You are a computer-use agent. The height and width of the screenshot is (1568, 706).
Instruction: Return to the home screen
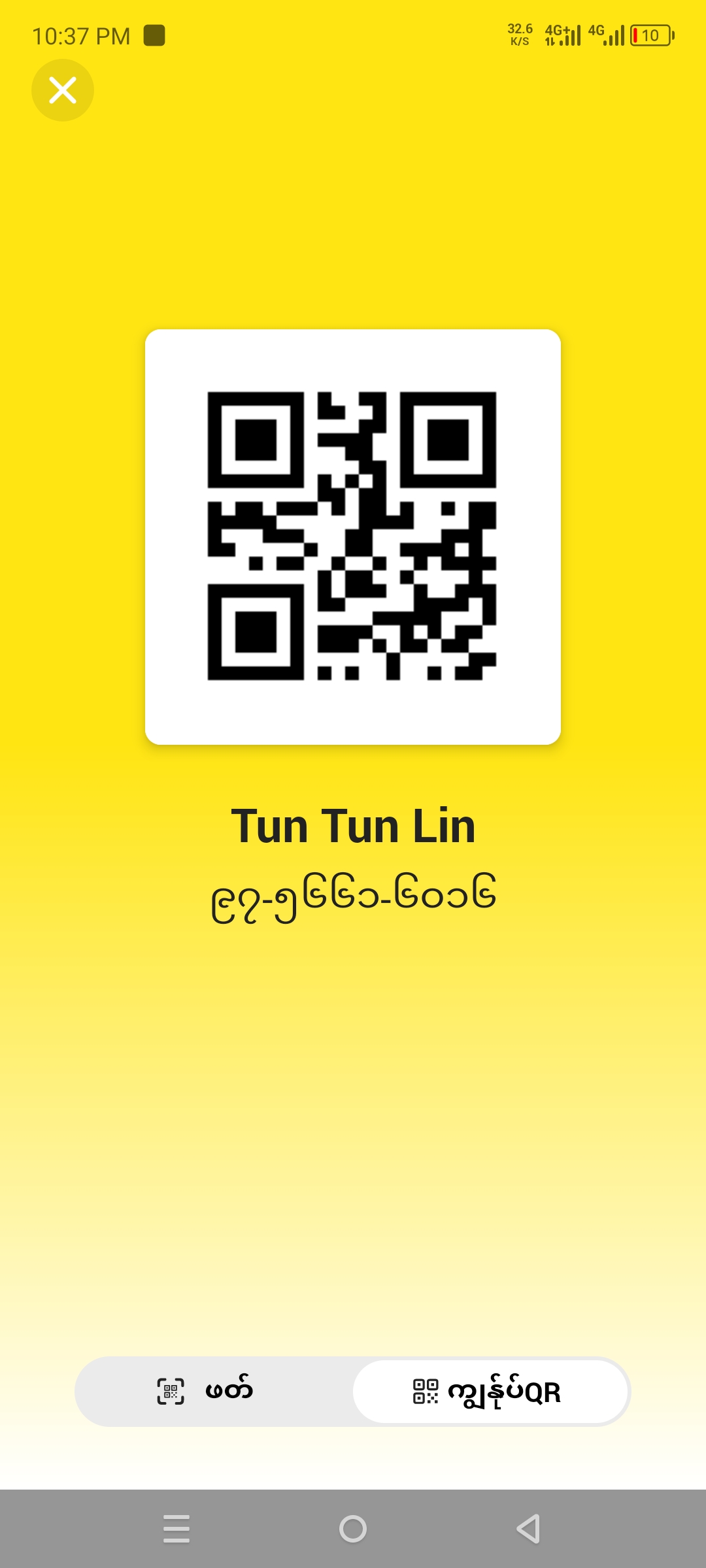353,1529
